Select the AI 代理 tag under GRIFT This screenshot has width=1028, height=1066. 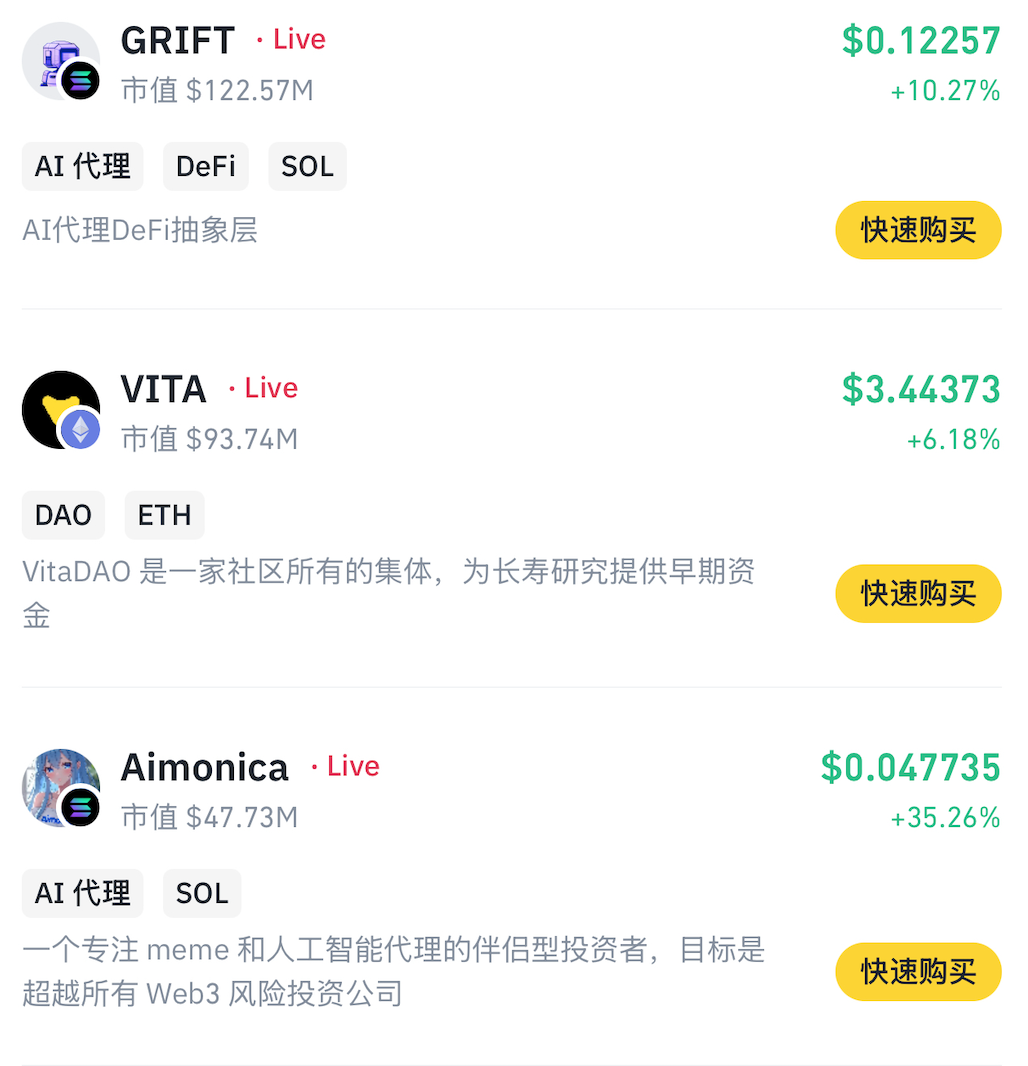82,166
